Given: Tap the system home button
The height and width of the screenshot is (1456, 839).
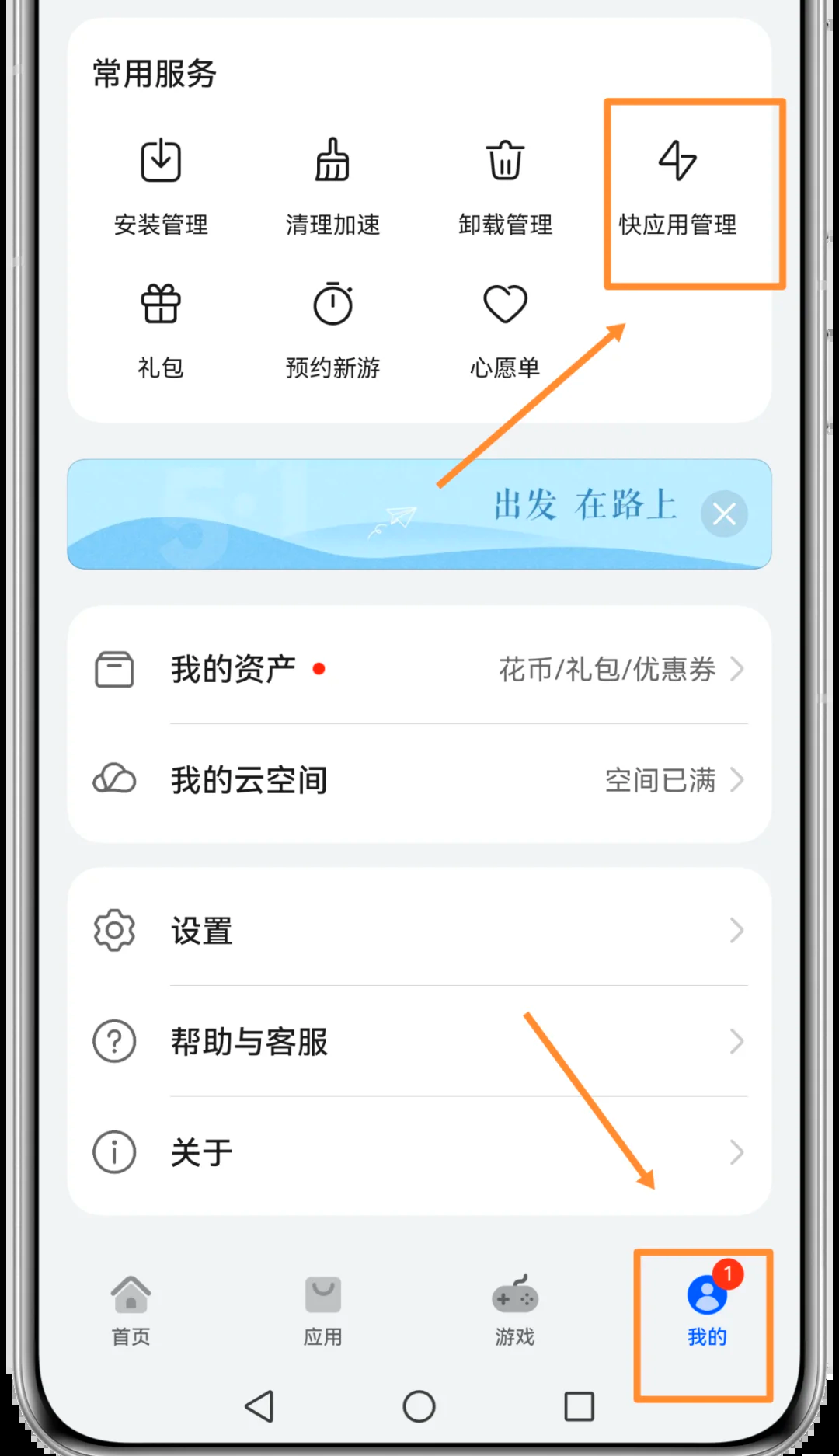Looking at the screenshot, I should point(419,1406).
